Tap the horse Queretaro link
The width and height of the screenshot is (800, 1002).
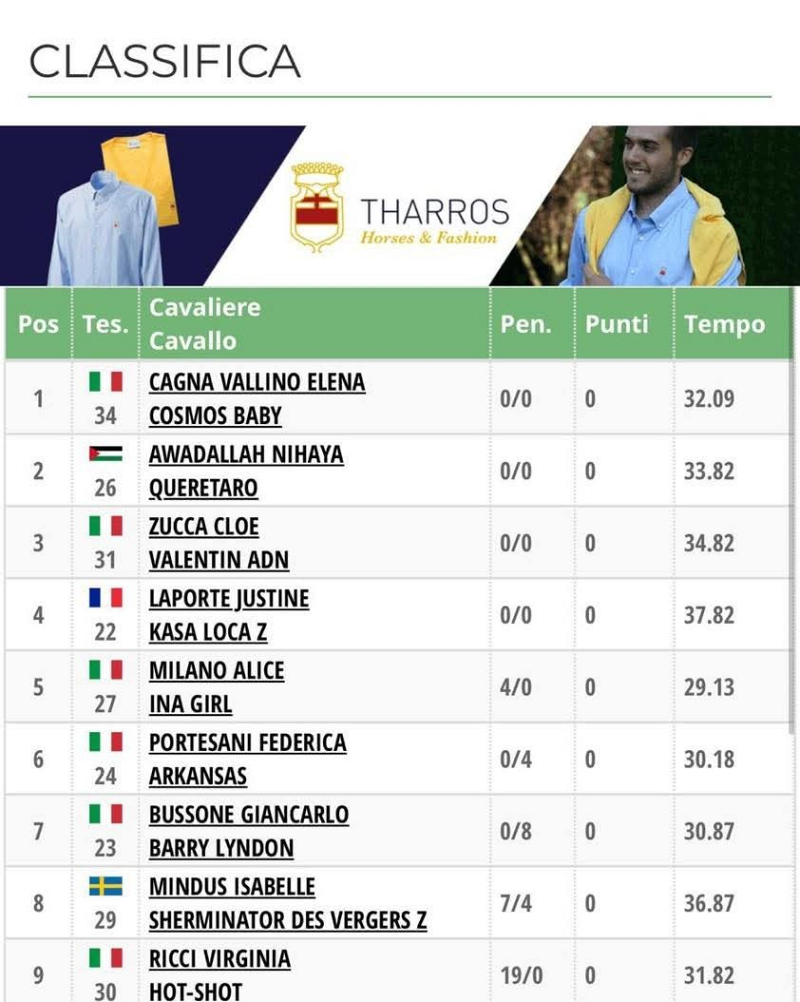[203, 488]
